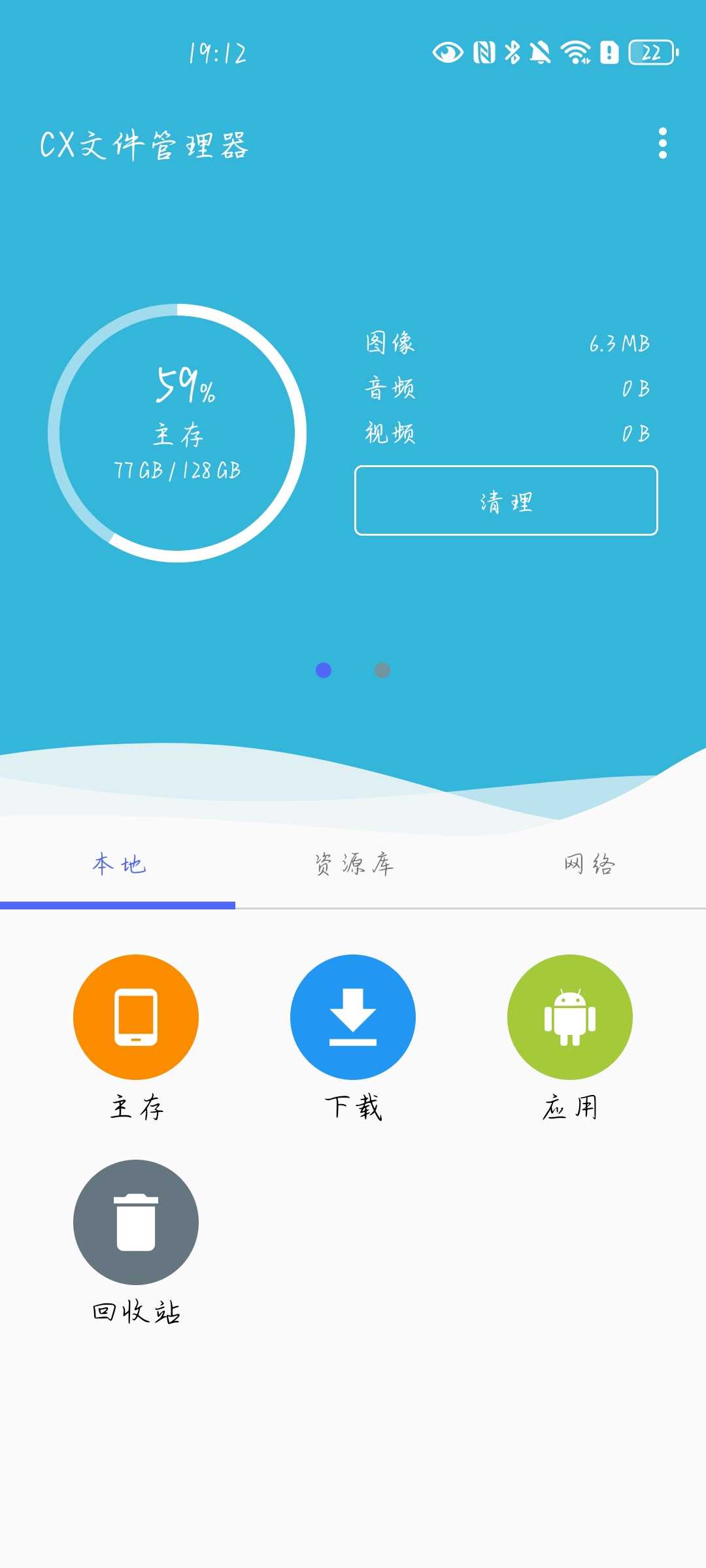This screenshot has height=1568, width=706.
Task: Open the 59% 主存 storage circle
Action: pos(177,433)
